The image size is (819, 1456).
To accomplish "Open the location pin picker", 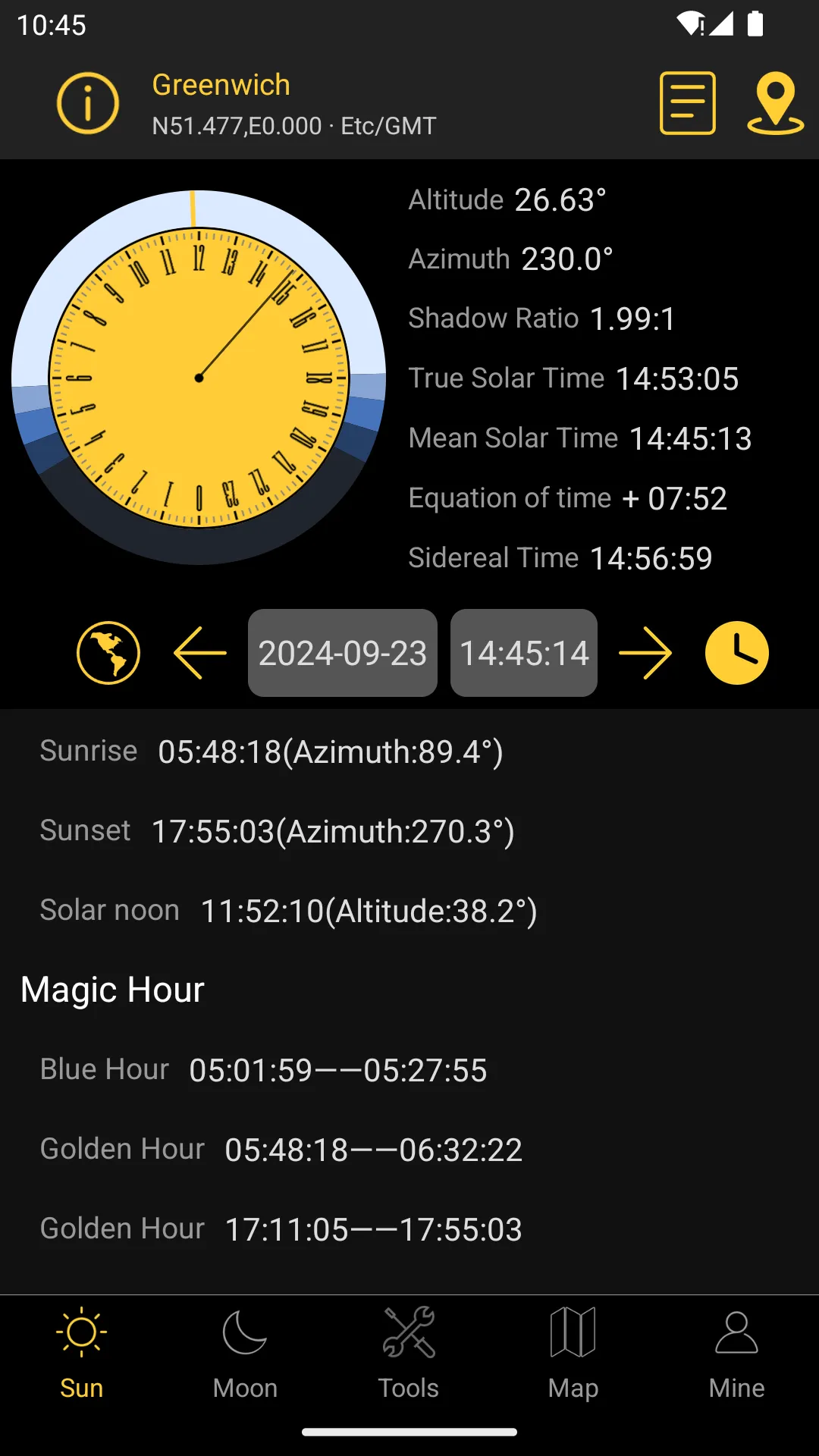I will [775, 103].
